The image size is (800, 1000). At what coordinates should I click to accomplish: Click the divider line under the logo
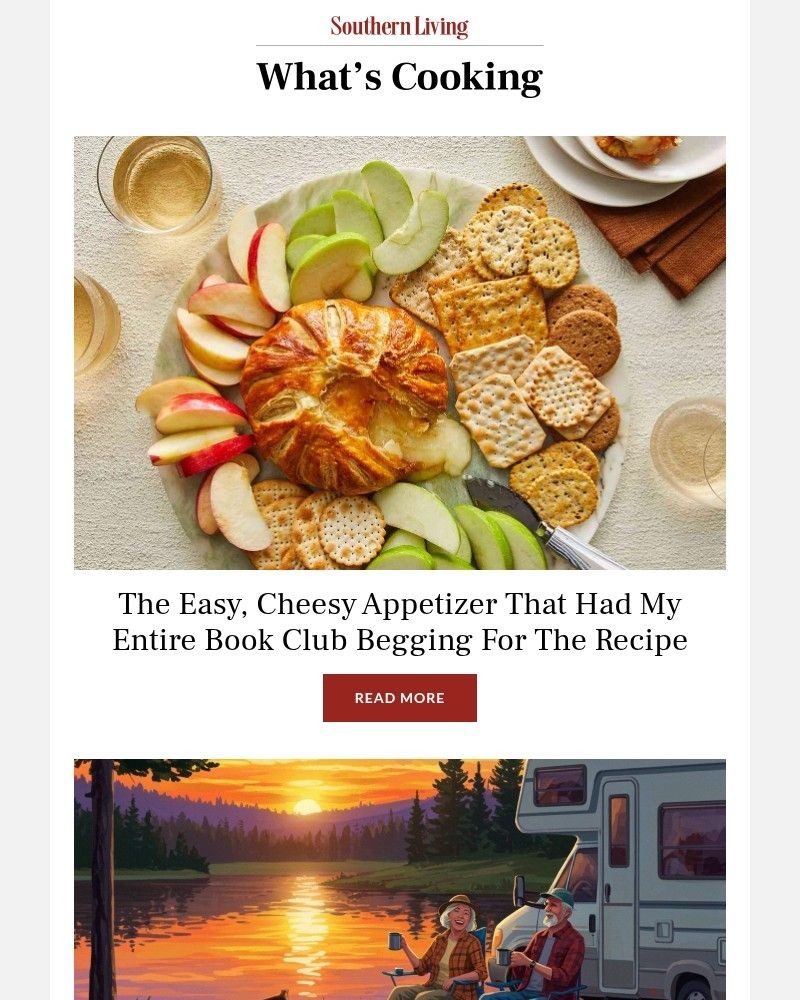point(399,45)
